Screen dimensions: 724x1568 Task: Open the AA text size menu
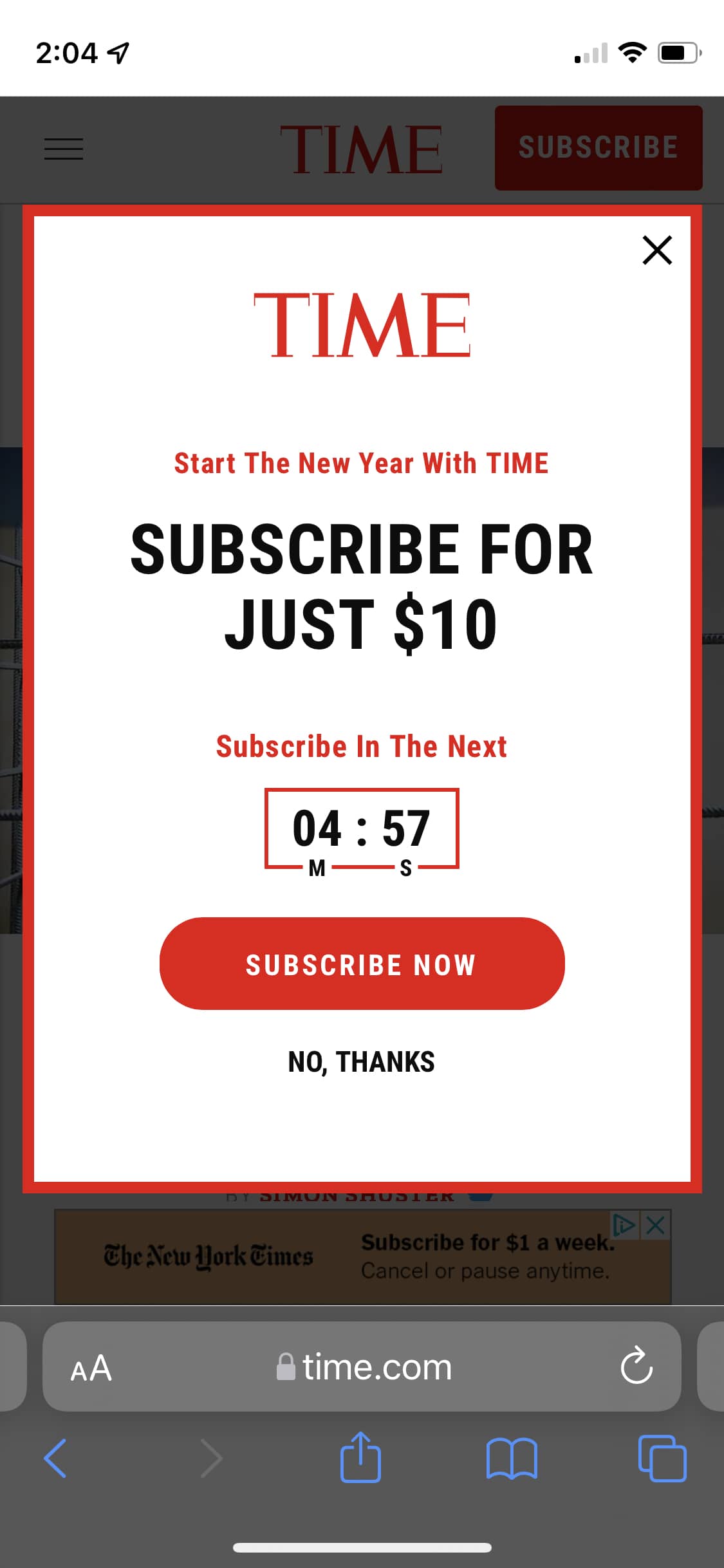point(91,1367)
